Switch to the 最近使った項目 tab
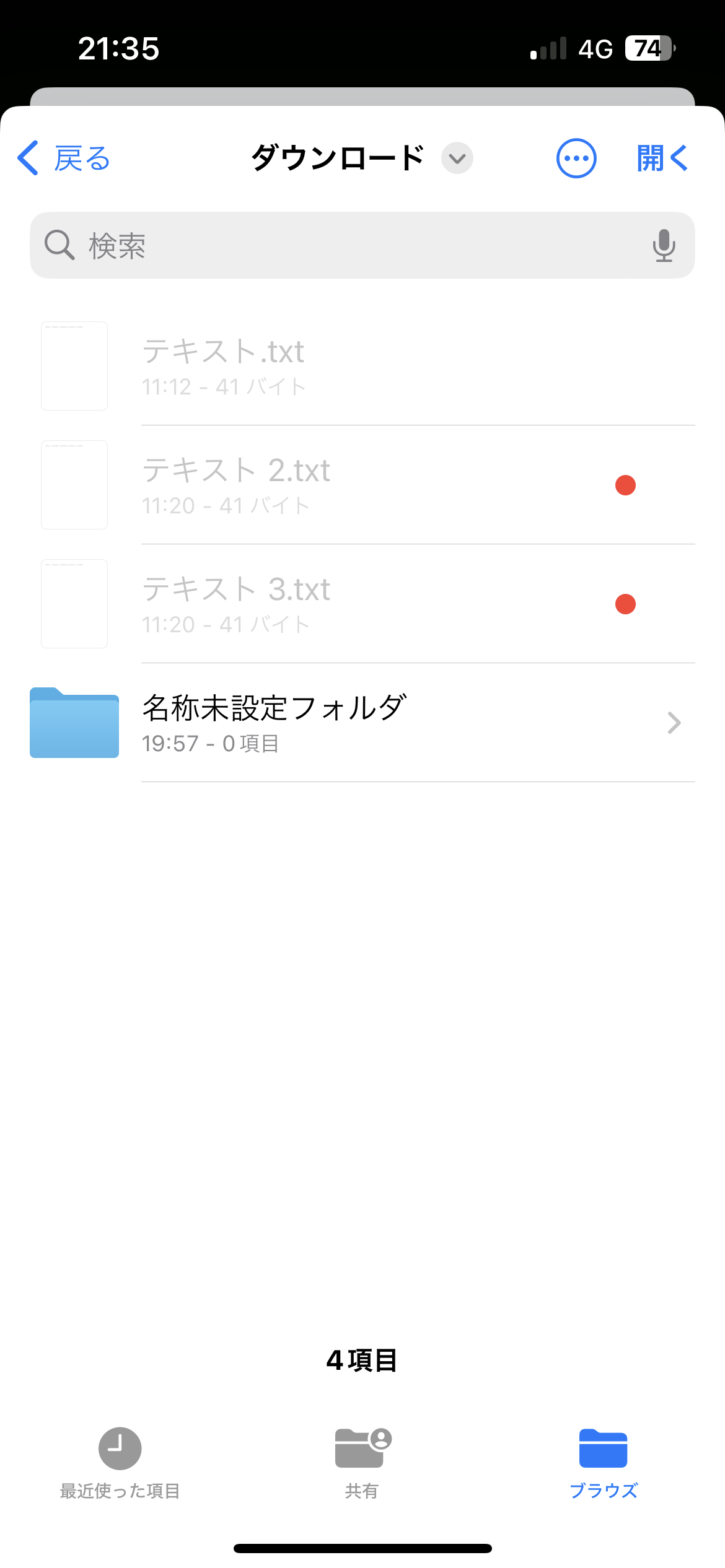 [x=120, y=1463]
